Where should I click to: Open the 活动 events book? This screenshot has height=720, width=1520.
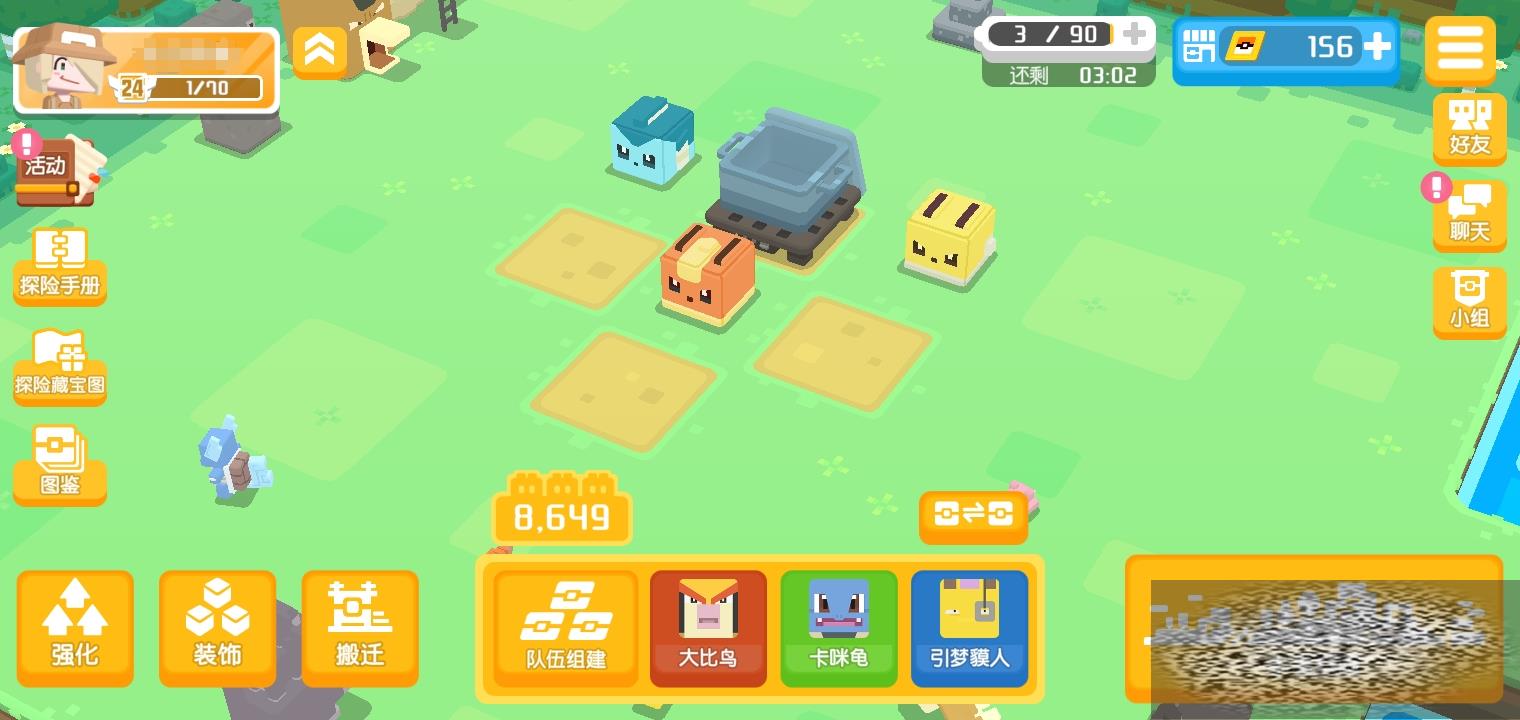[57, 172]
